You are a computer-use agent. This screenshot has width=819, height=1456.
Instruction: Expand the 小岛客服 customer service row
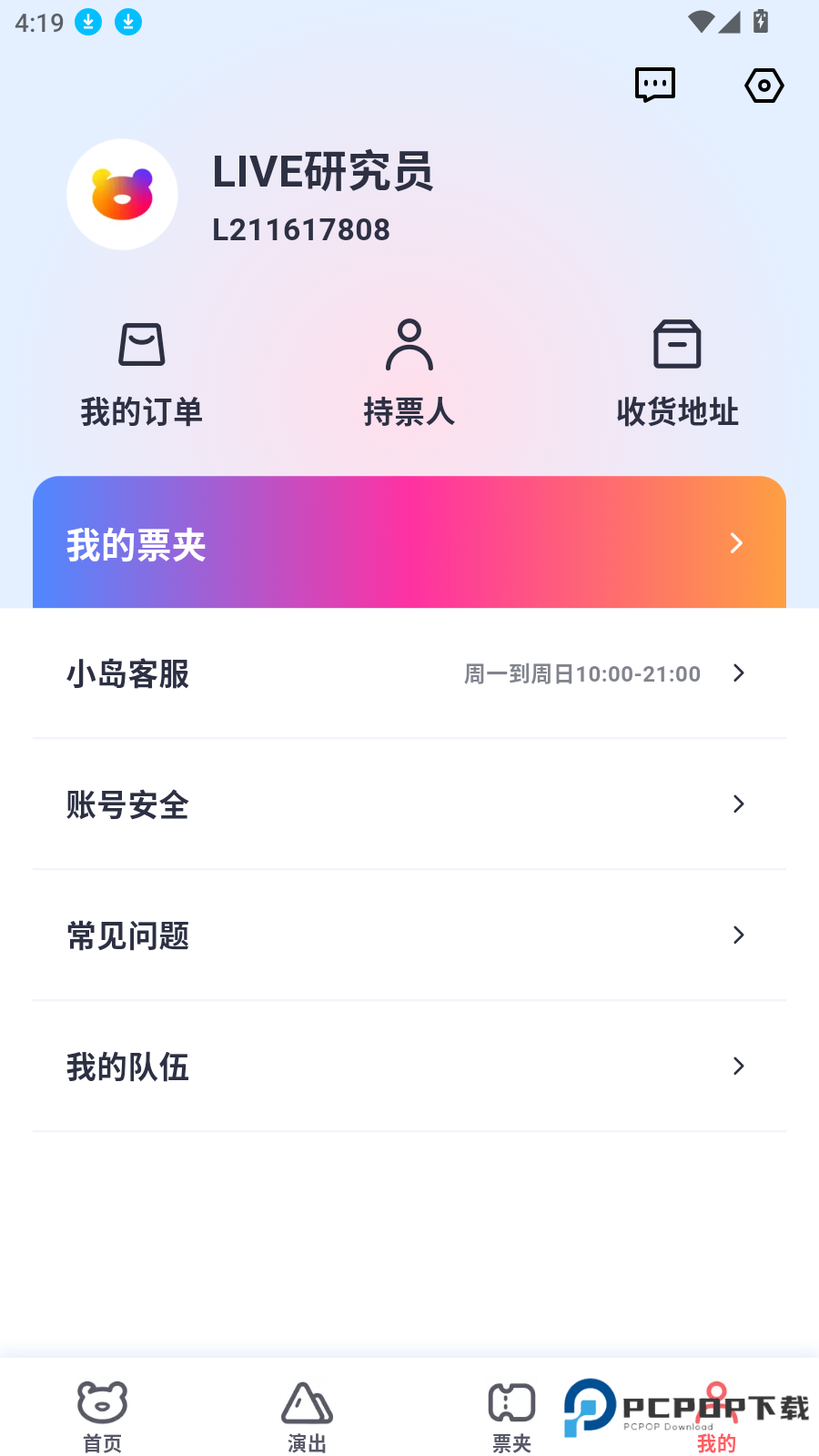738,673
